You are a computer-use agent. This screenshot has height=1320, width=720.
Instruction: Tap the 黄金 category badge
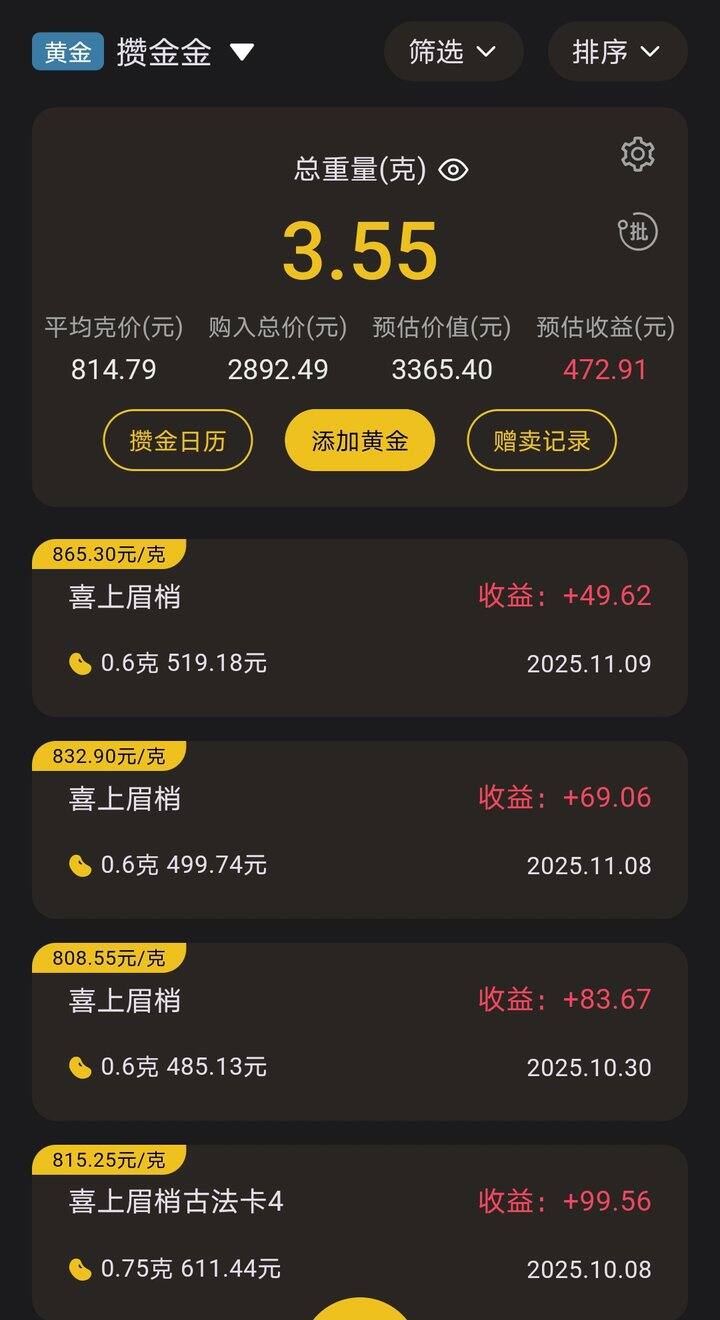[x=67, y=51]
